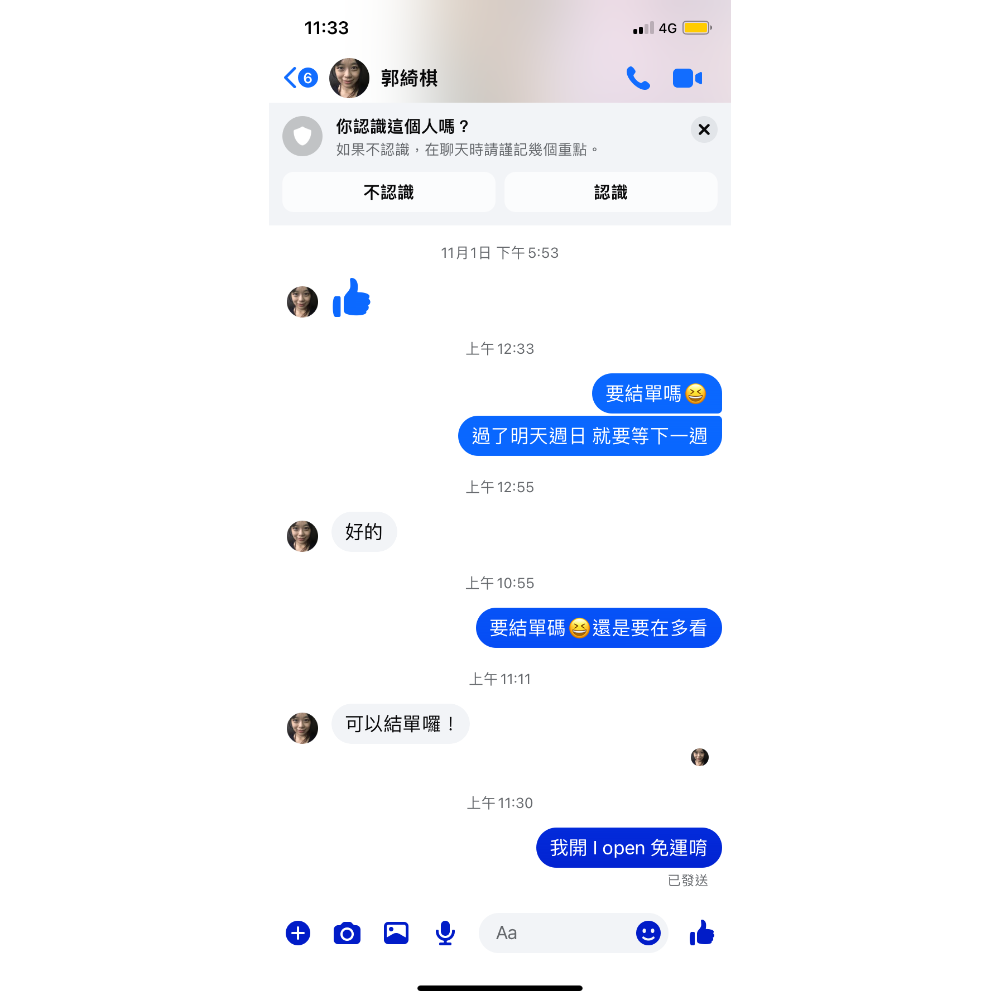
Task: Open the emoji picker in the message field
Action: pos(648,933)
